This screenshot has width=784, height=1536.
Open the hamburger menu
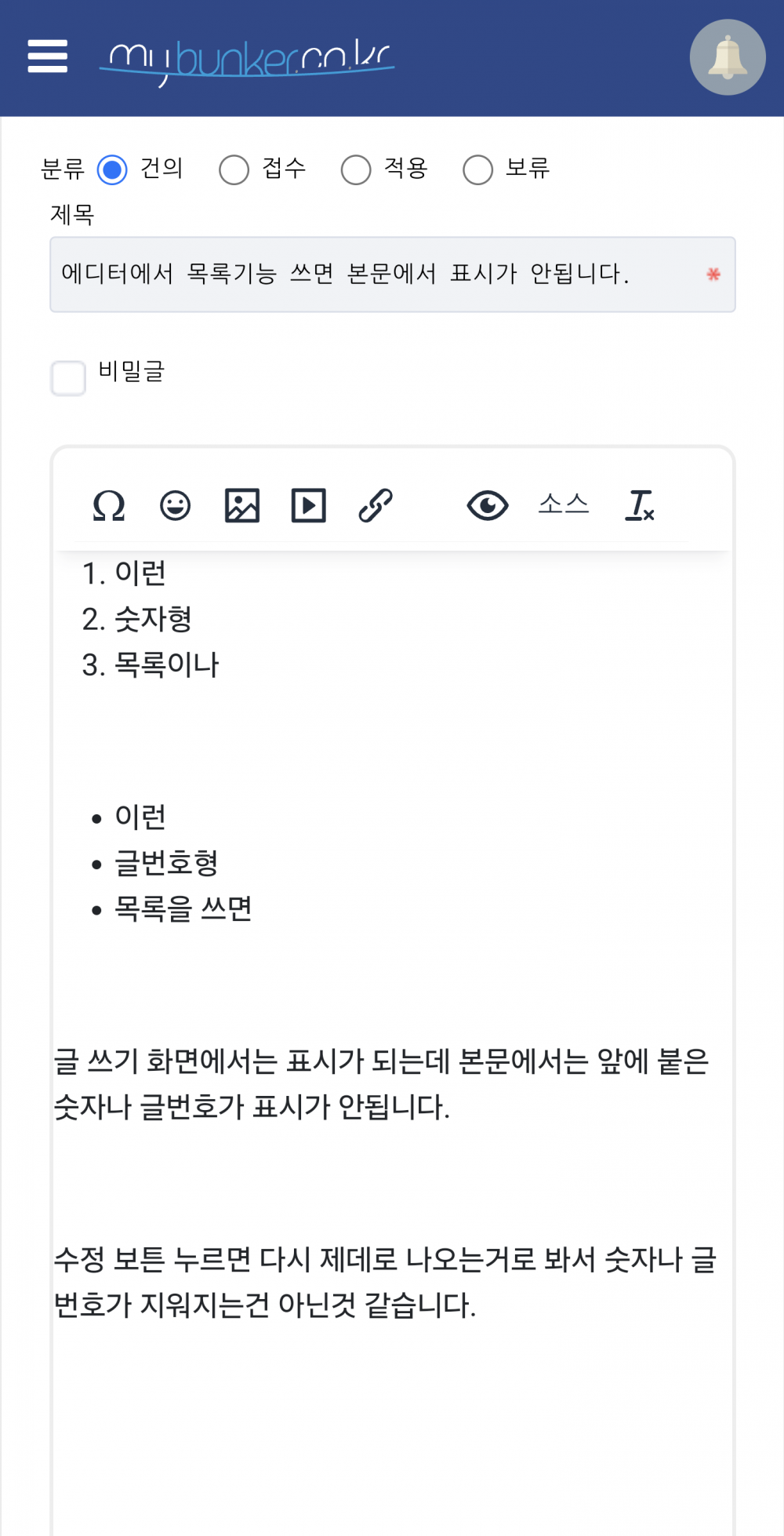[48, 56]
